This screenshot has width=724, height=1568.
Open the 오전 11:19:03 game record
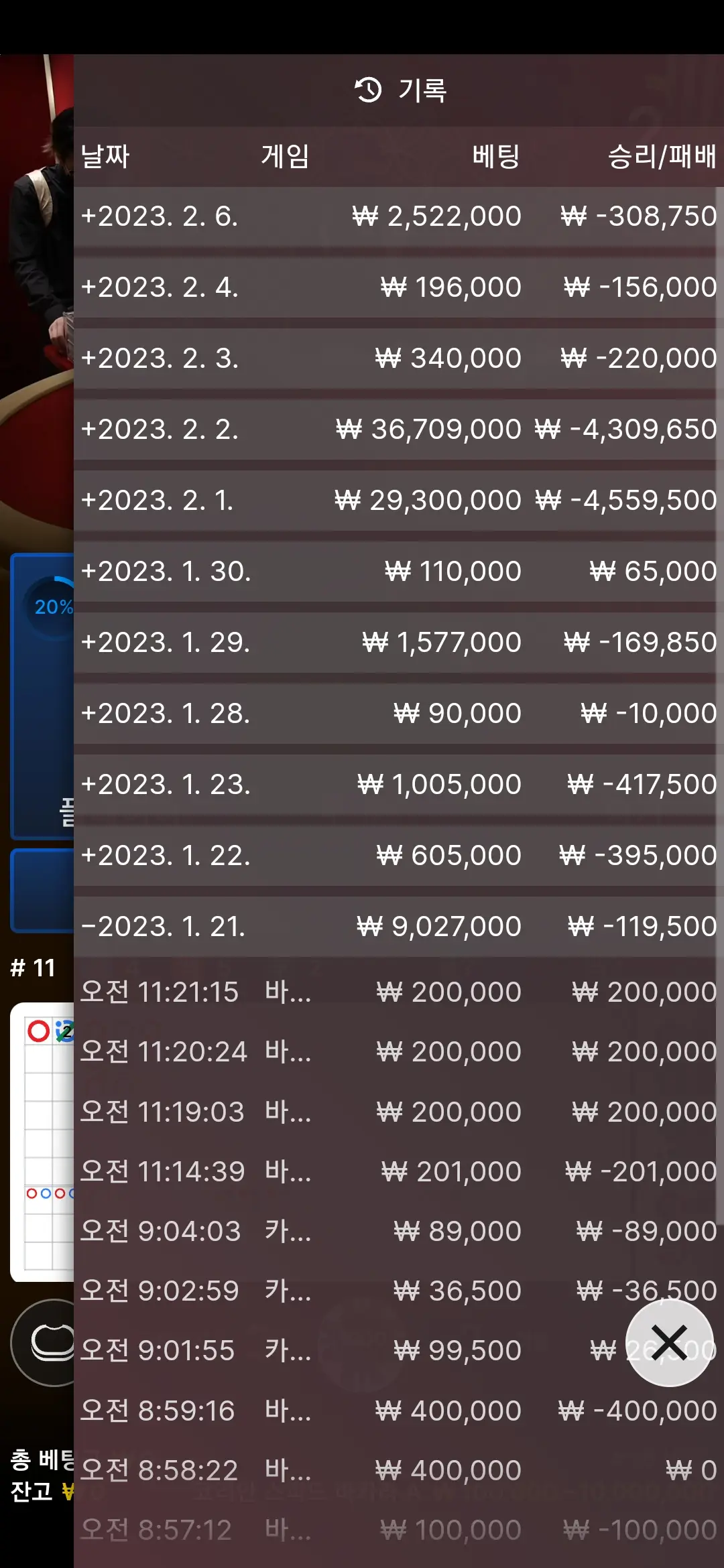pyautogui.click(x=395, y=1112)
